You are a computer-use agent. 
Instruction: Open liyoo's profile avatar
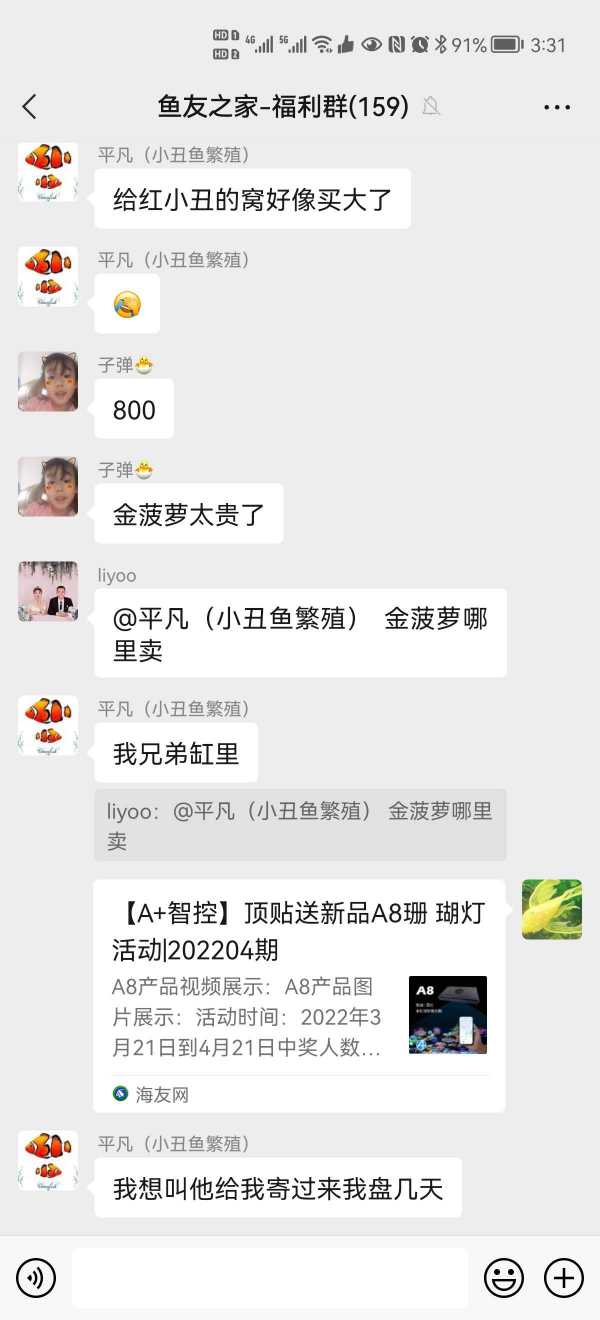tap(48, 591)
